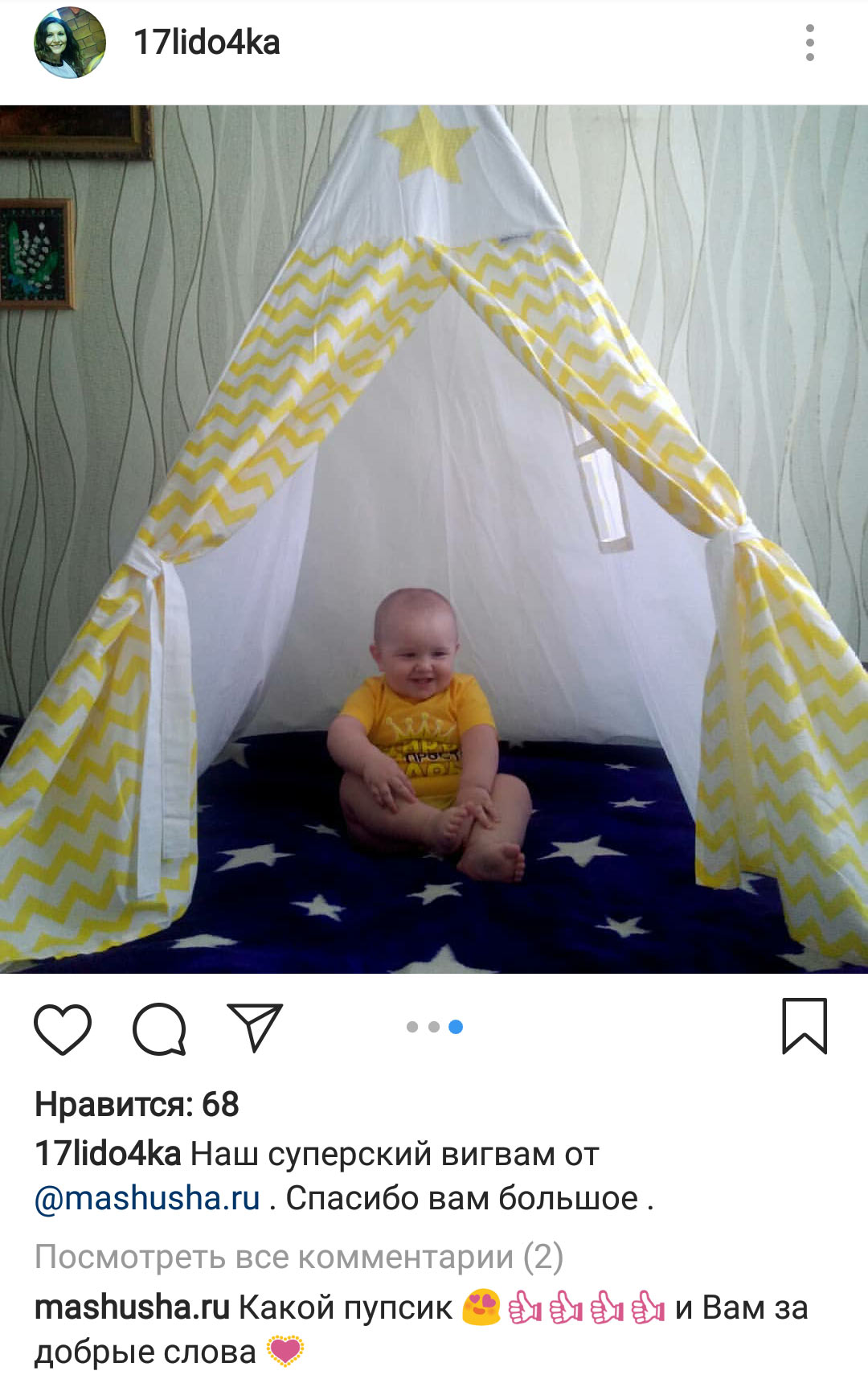Tap Посмотреть все комментарии (2)

pos(298,1257)
